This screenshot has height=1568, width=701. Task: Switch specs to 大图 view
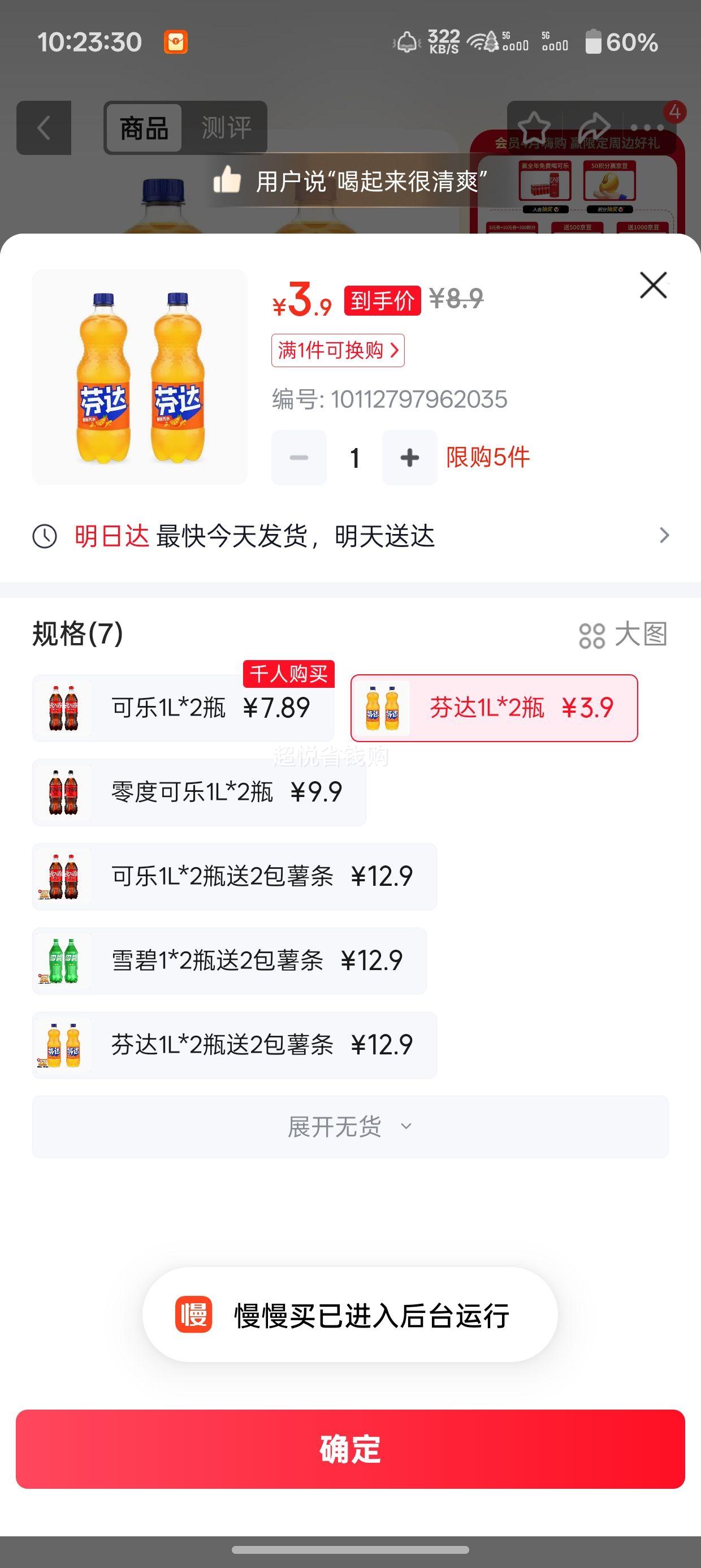[623, 635]
